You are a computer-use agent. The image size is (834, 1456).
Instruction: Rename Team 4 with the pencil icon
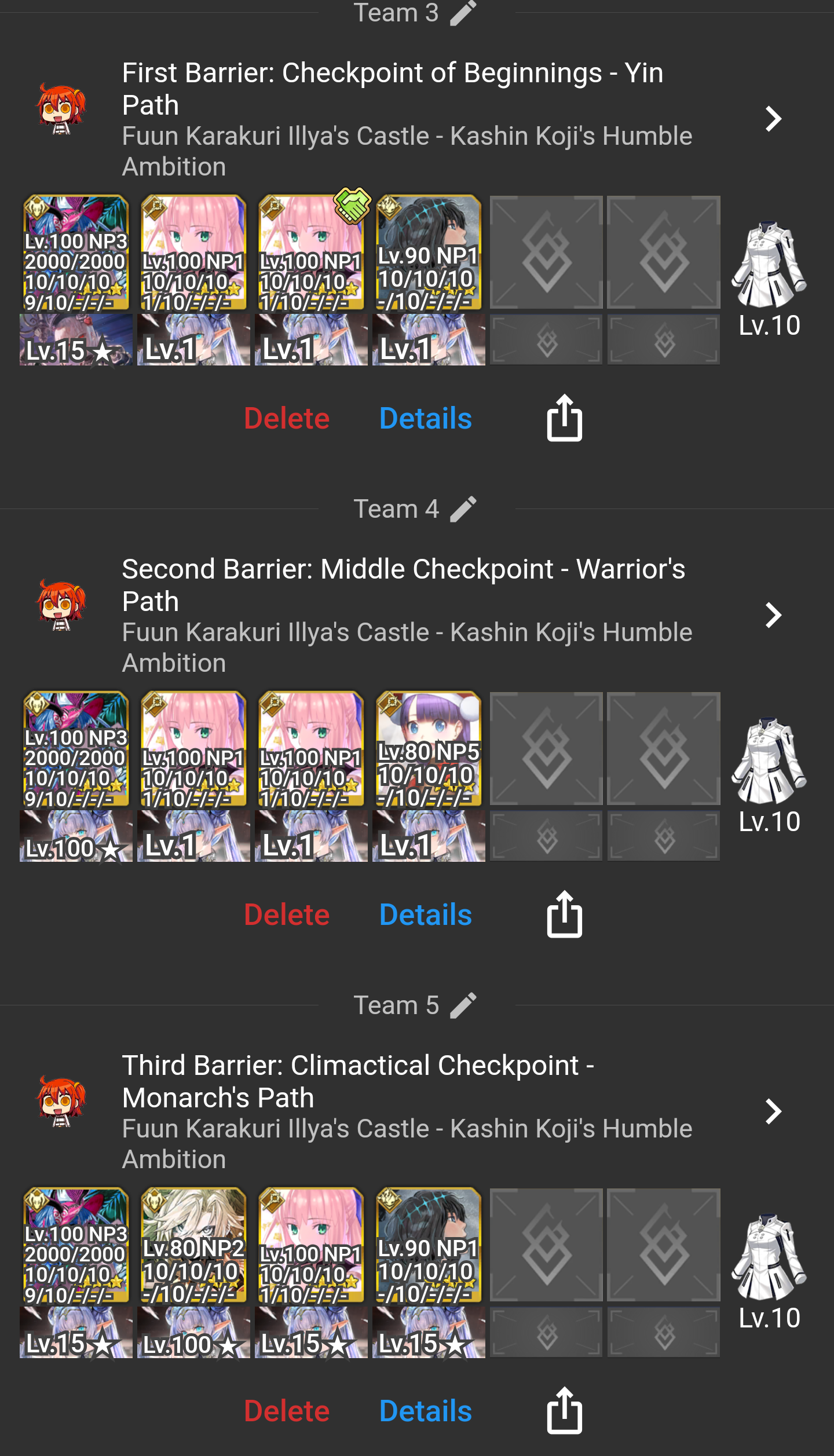[x=463, y=509]
